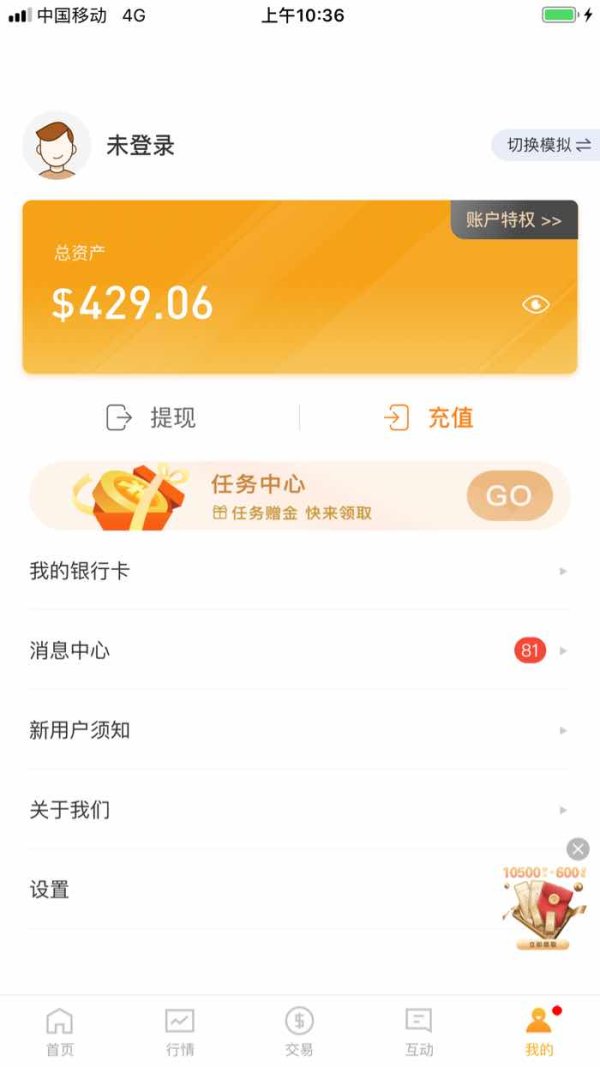This screenshot has width=600, height=1067.
Task: Tap 充值 to deposit funds
Action: (x=429, y=417)
